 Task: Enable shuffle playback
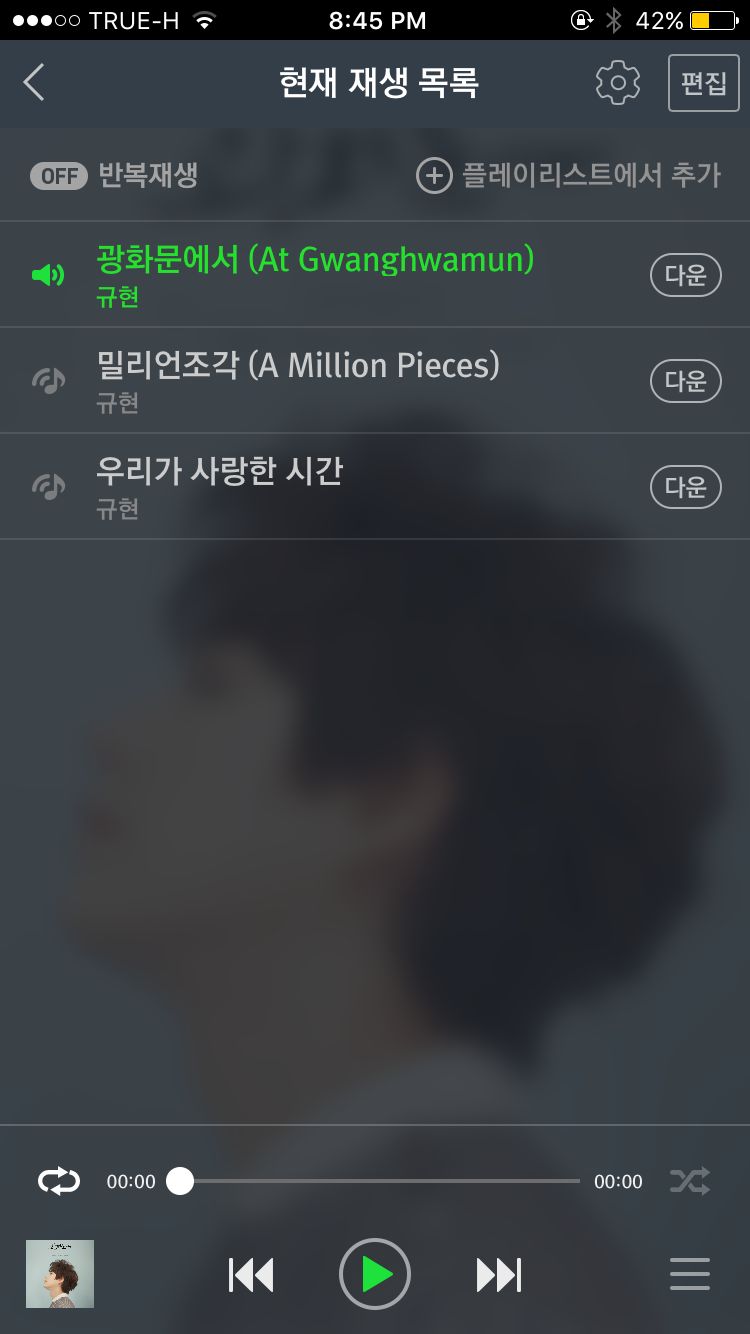[689, 1181]
